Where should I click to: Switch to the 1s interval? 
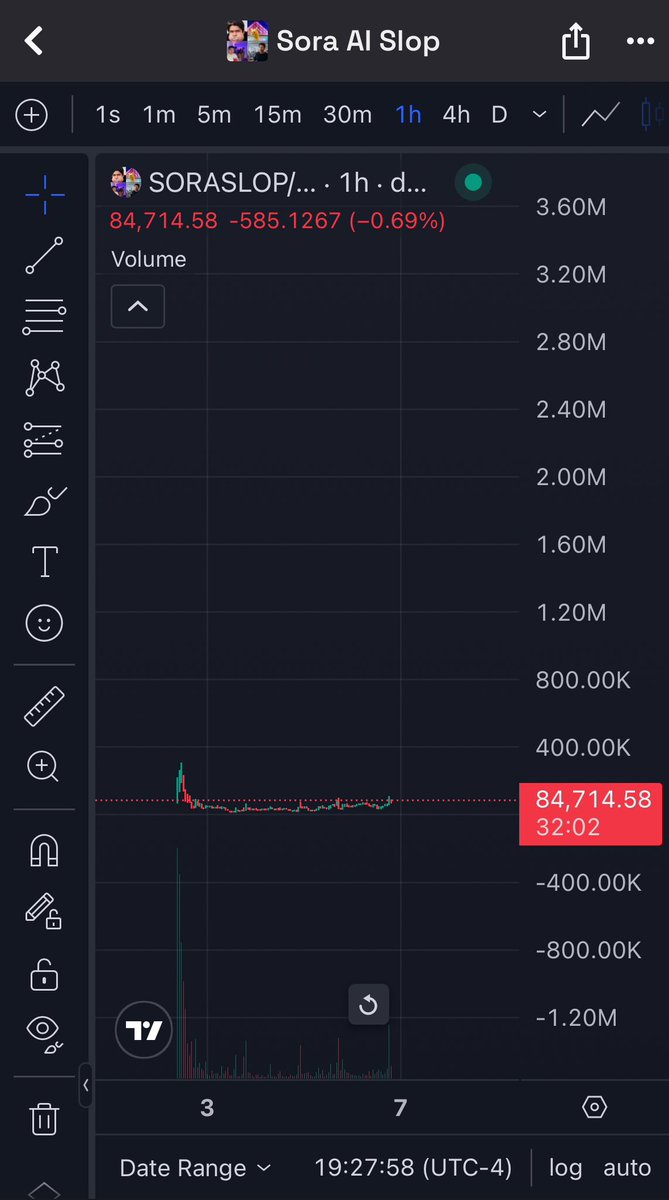point(108,115)
